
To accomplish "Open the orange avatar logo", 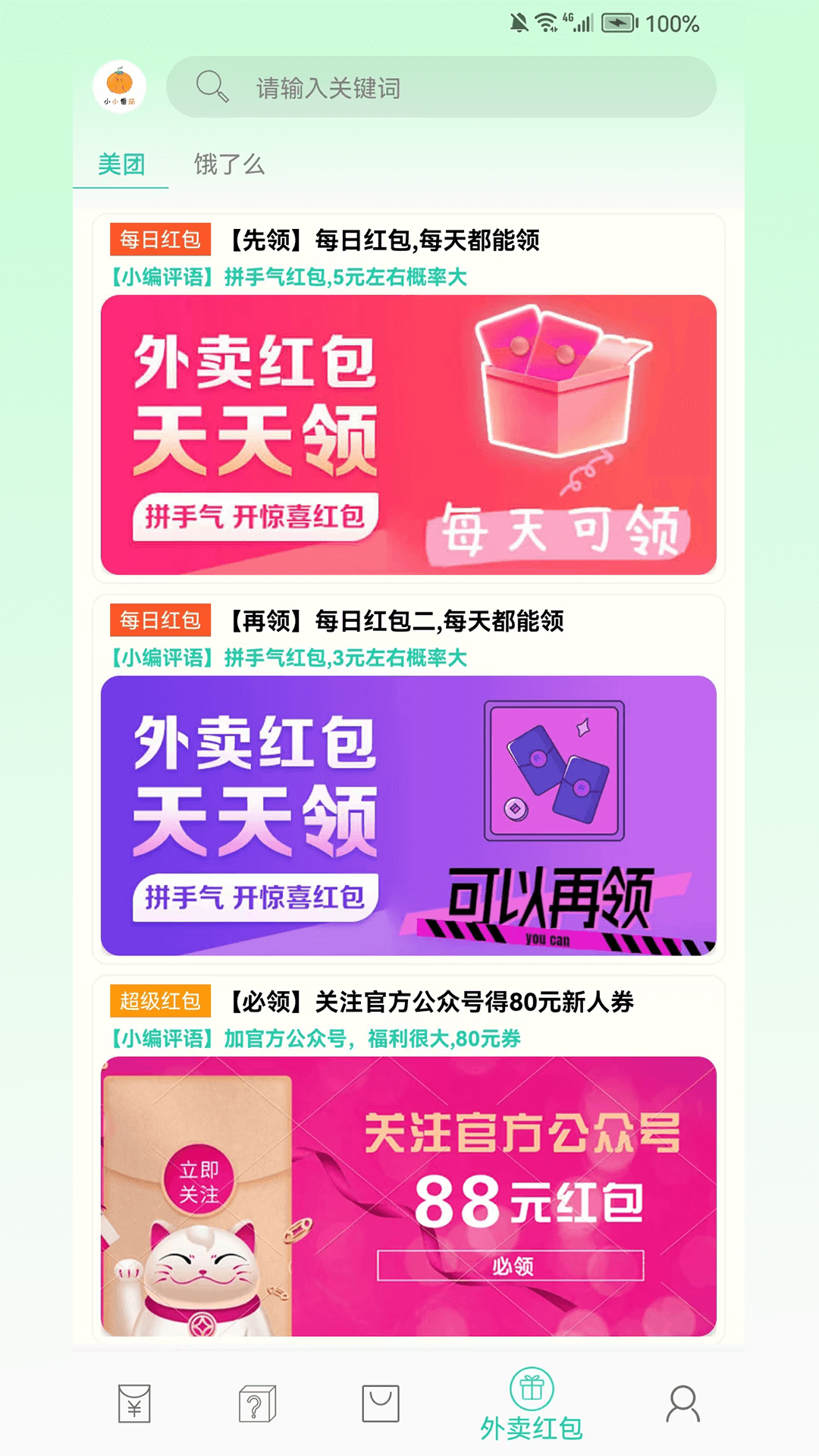I will (120, 86).
